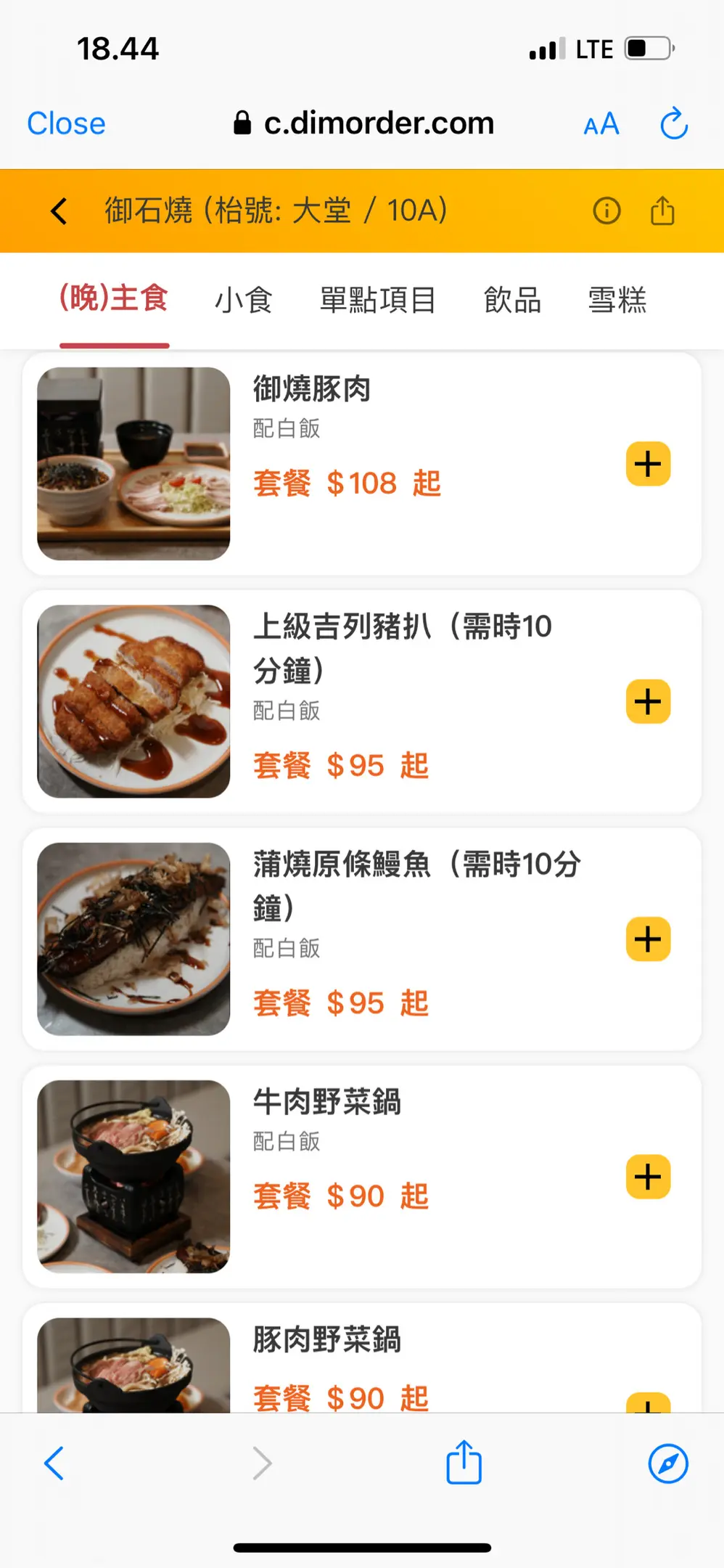Open the AA text size options
This screenshot has height=1568, width=724.
(601, 124)
